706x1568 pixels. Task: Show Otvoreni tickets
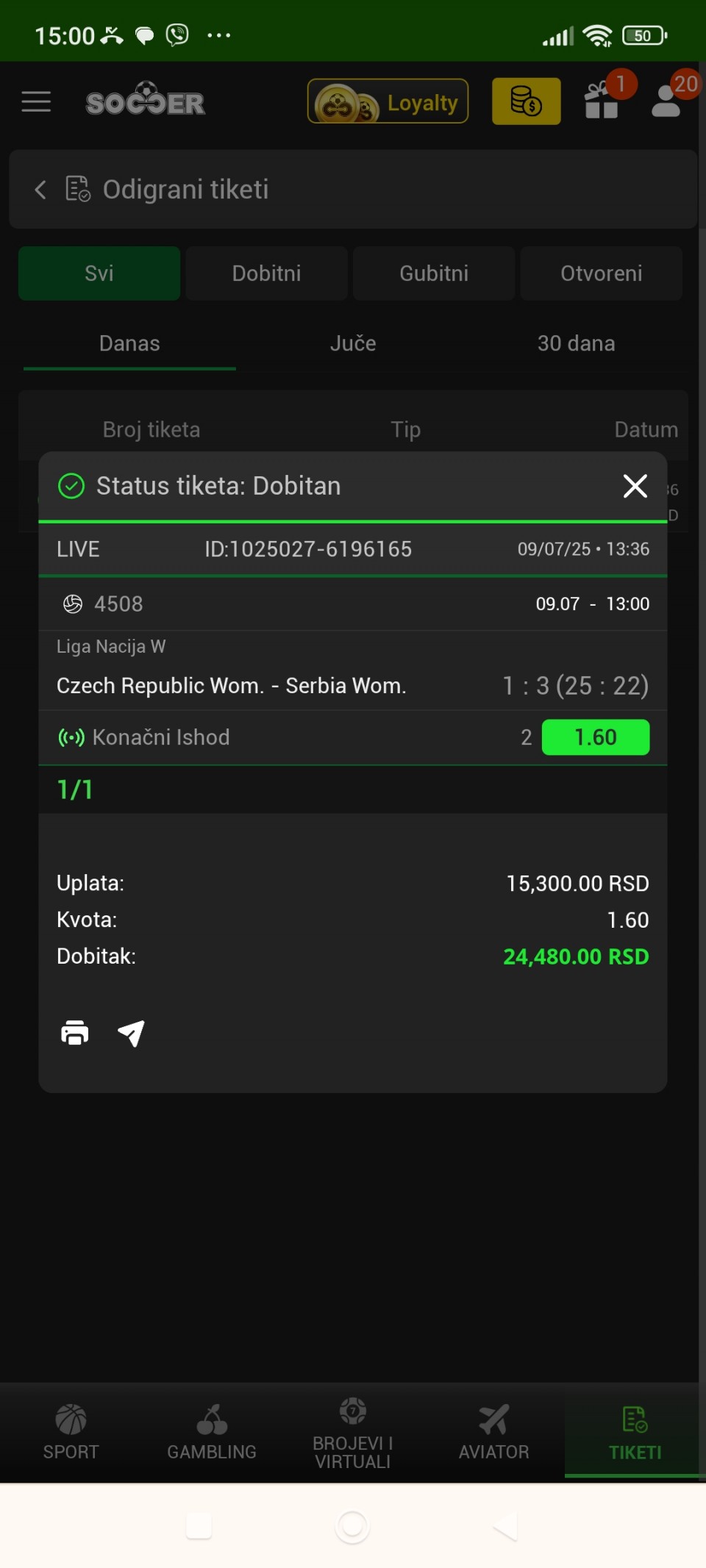tap(602, 273)
